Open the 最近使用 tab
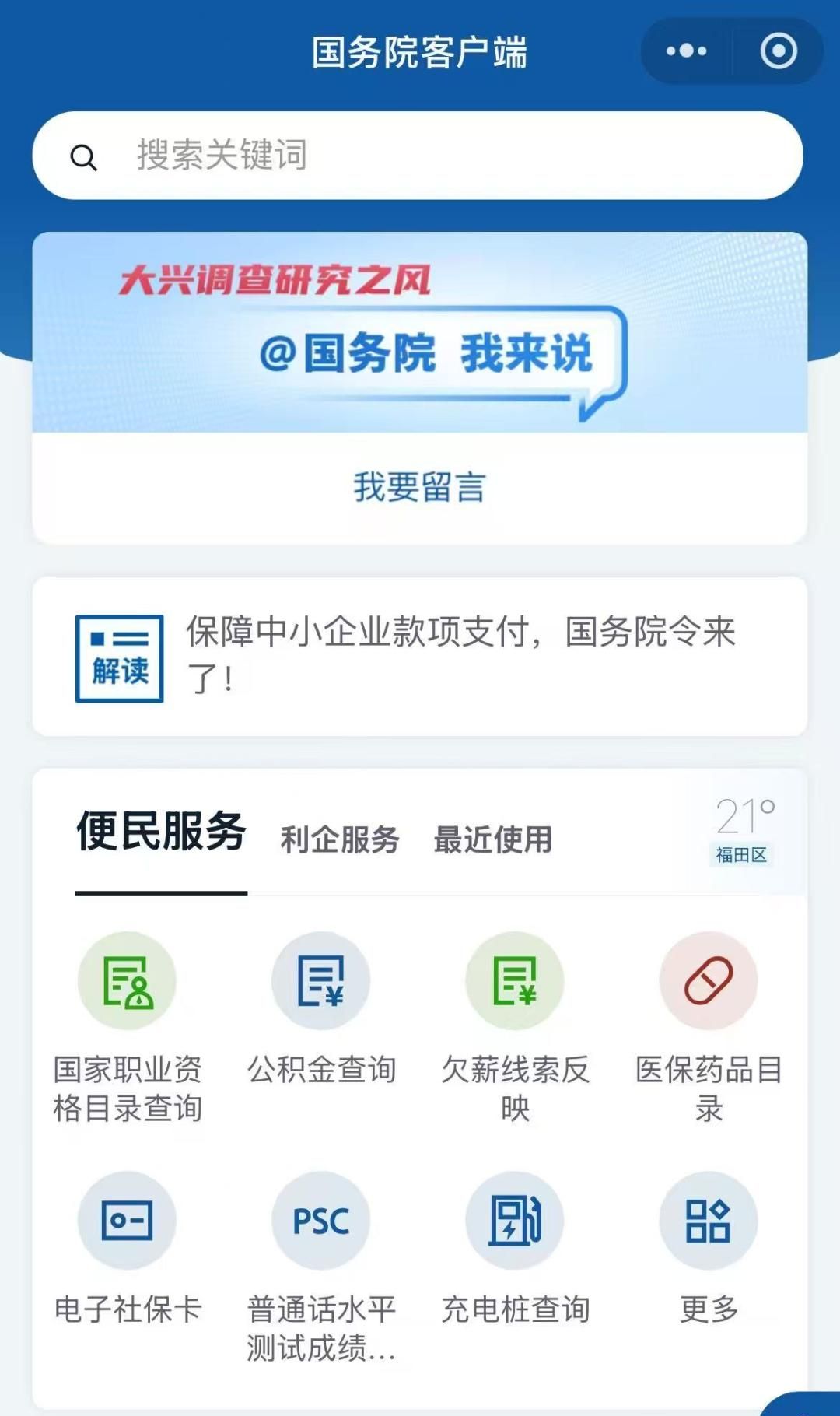The height and width of the screenshot is (1416, 840). [492, 839]
